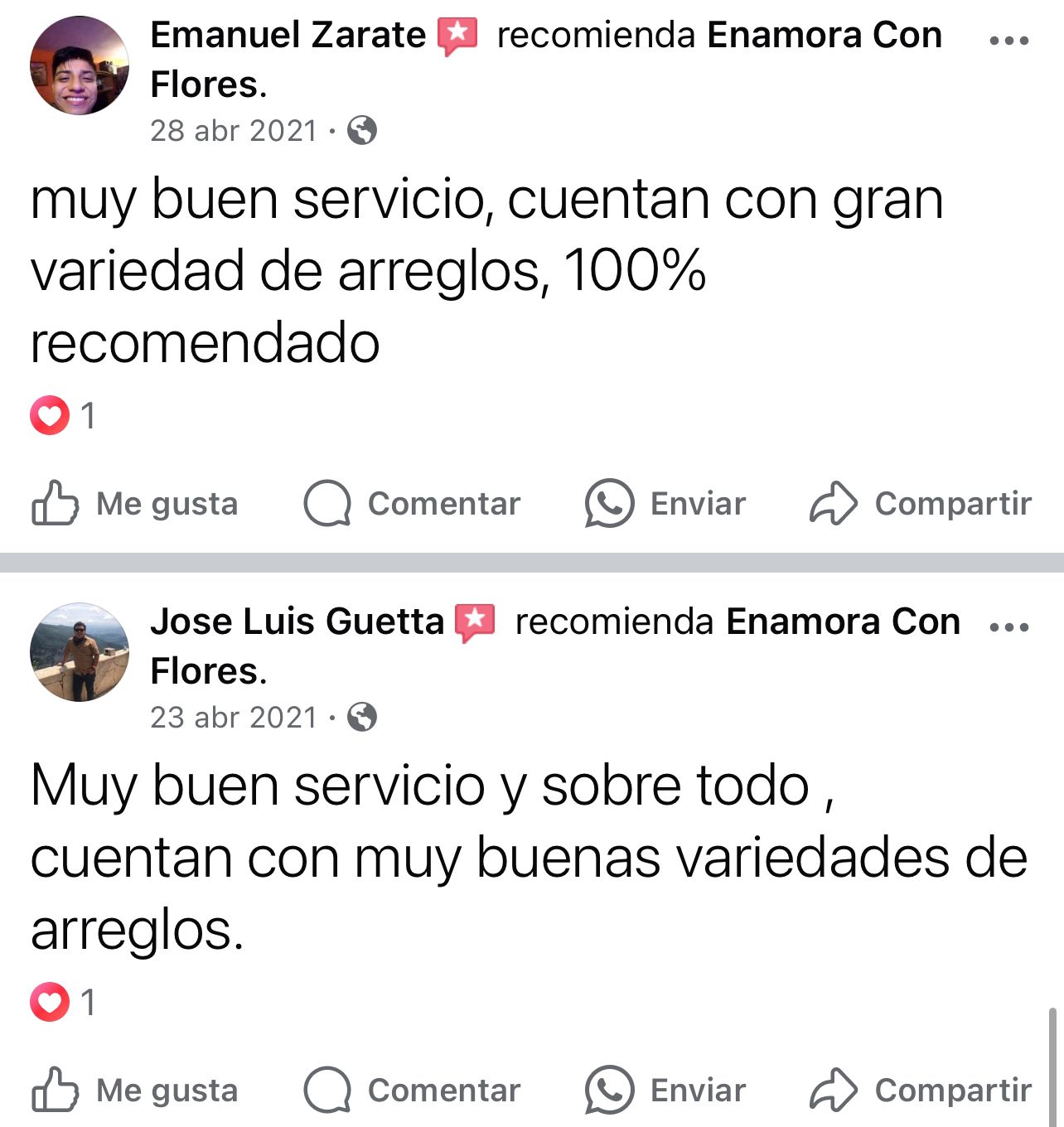
Task: Like Jose Luis Guetta's recommendation
Action: [135, 1091]
